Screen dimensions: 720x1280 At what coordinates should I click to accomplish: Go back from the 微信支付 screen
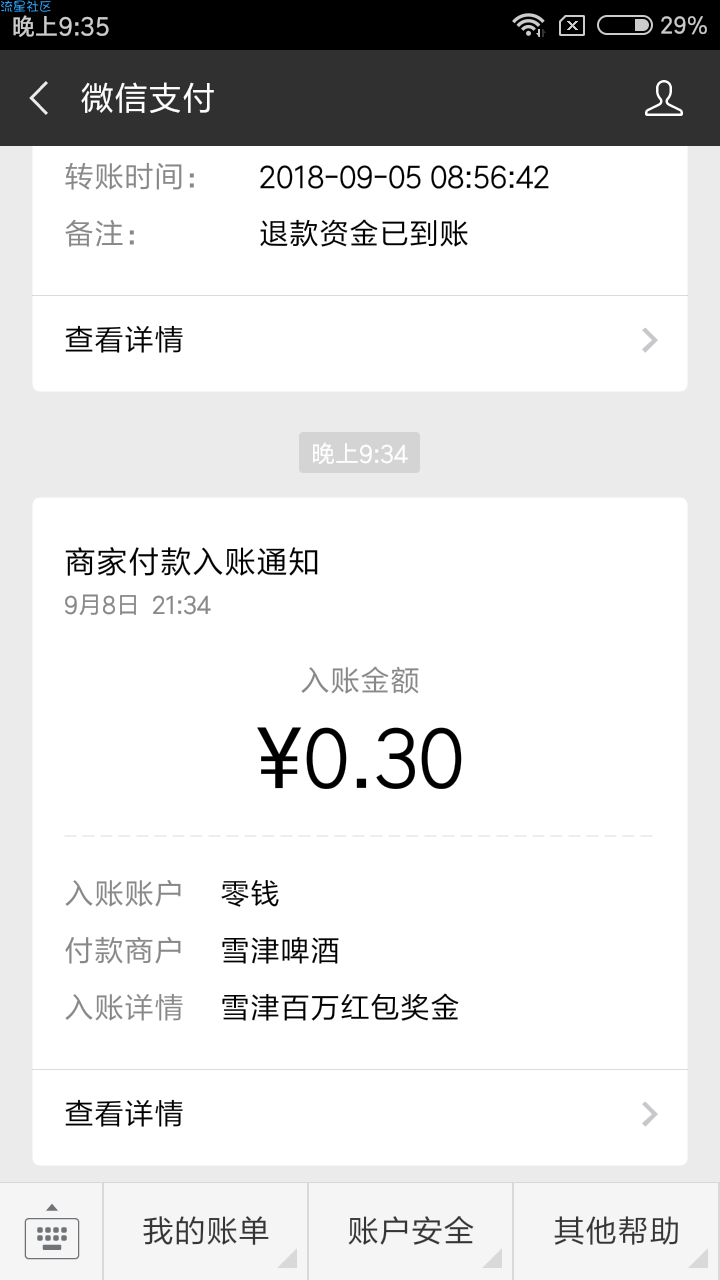[39, 98]
